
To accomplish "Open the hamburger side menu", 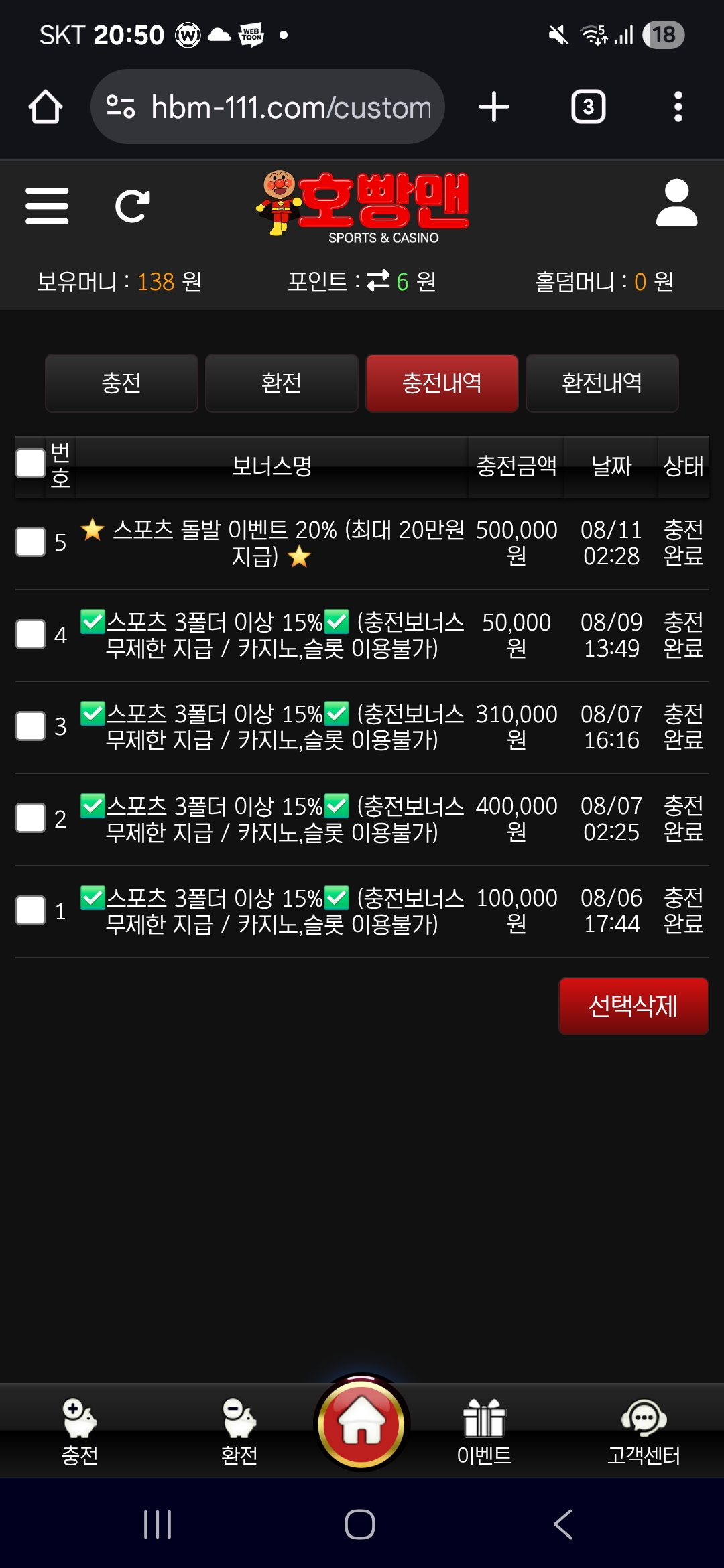I will (x=47, y=206).
